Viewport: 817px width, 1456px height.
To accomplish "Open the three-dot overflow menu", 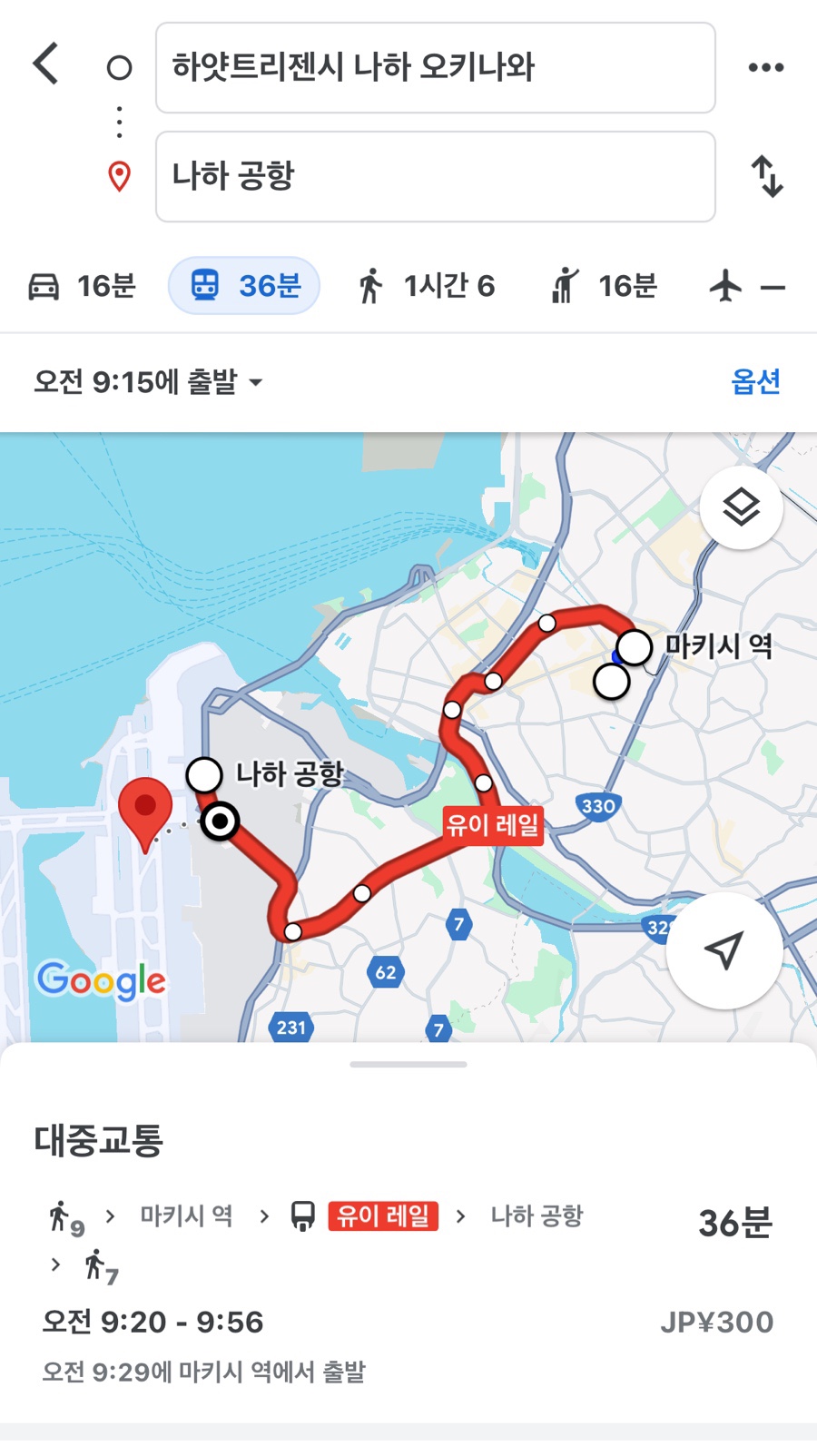I will [766, 67].
